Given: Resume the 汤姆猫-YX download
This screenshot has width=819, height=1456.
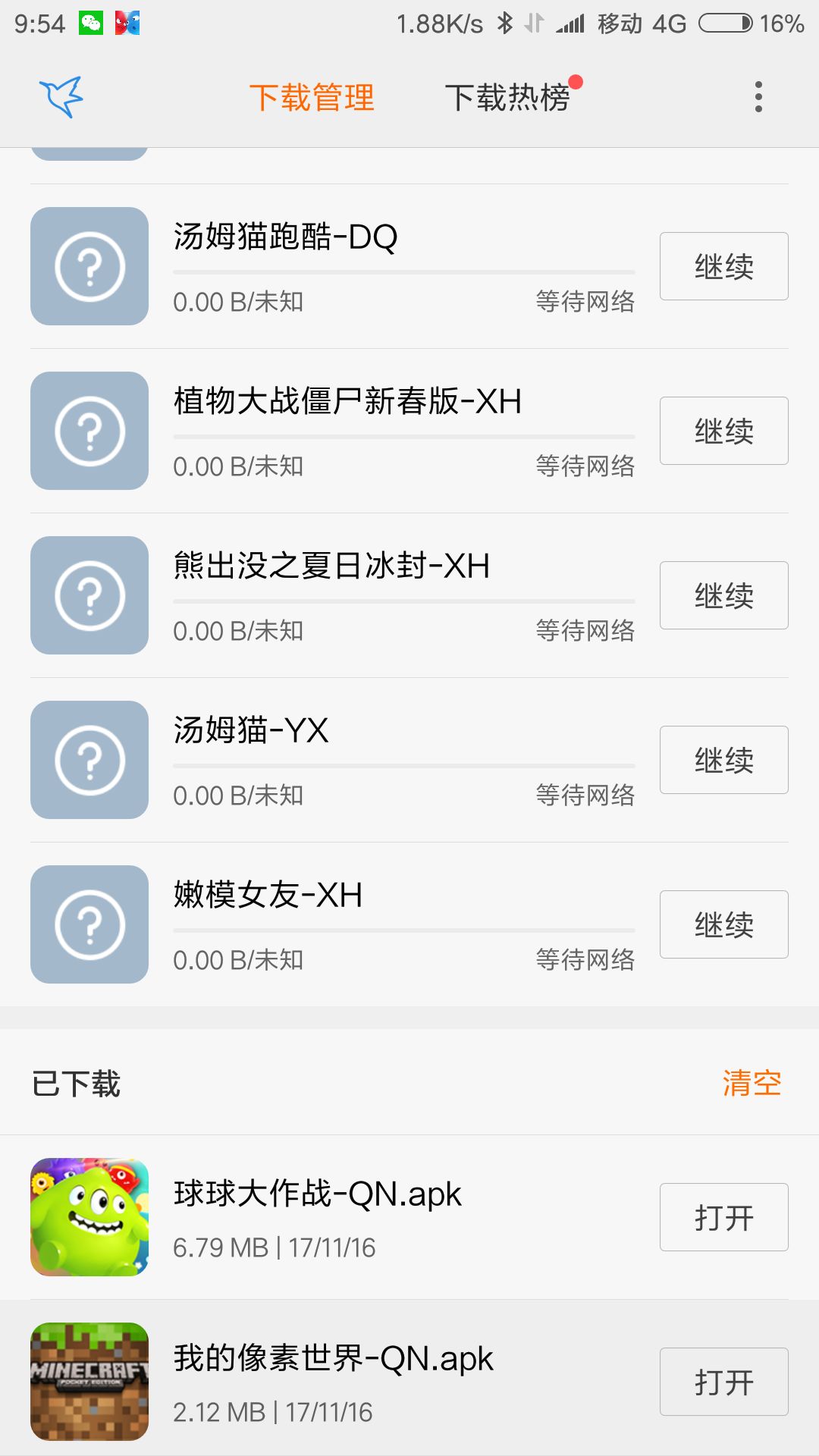Looking at the screenshot, I should (723, 760).
